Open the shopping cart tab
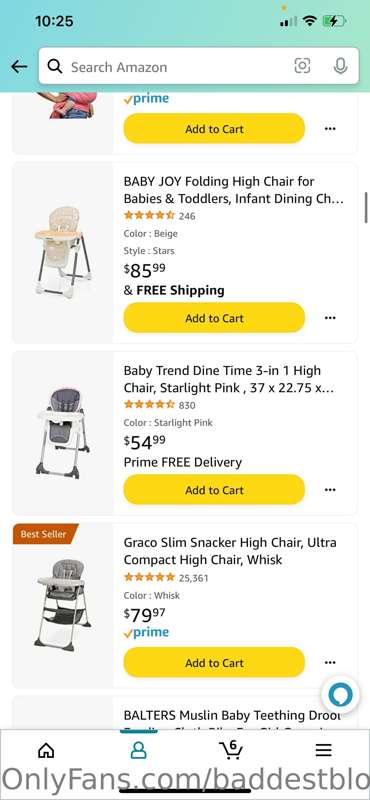The height and width of the screenshot is (800, 370). pyautogui.click(x=231, y=750)
